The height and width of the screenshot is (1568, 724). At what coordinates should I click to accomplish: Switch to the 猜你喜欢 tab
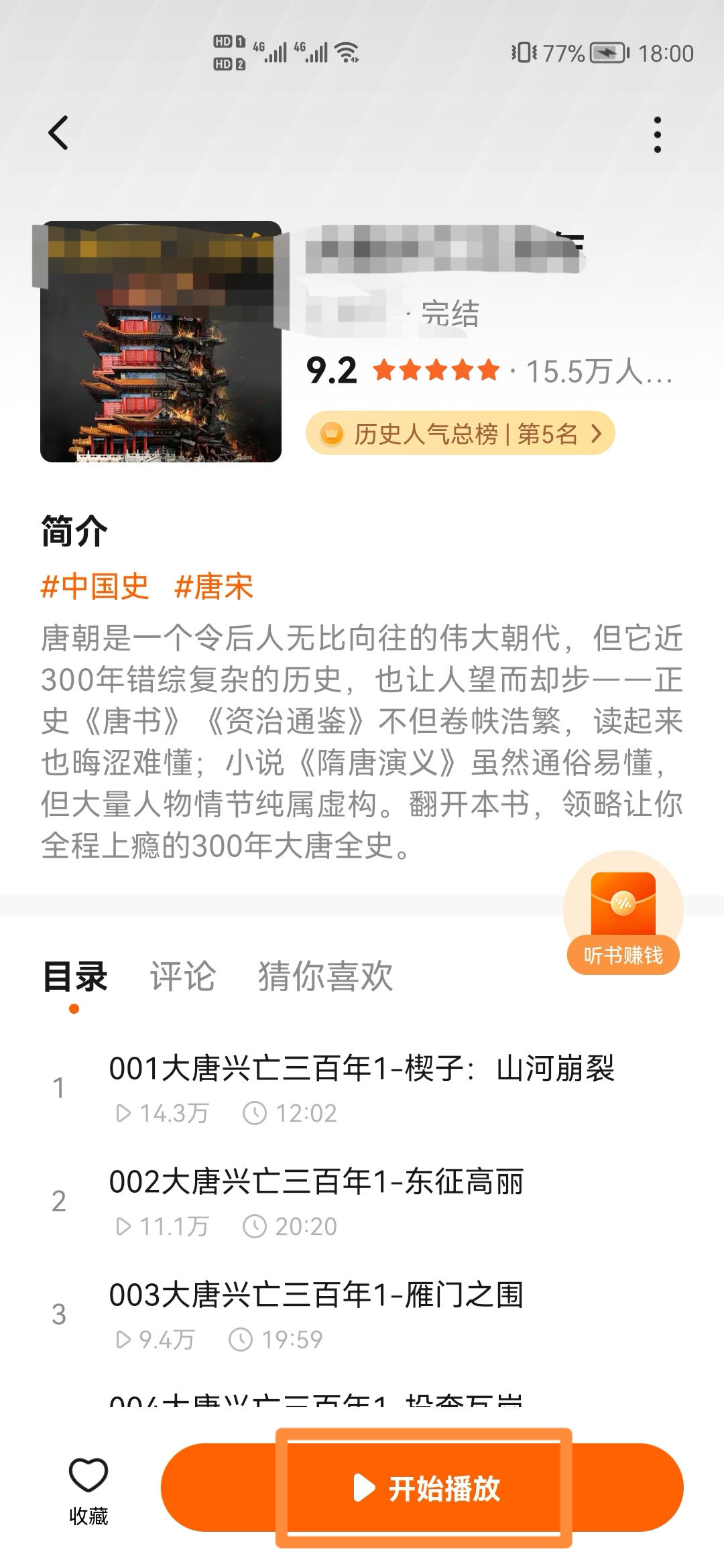325,976
